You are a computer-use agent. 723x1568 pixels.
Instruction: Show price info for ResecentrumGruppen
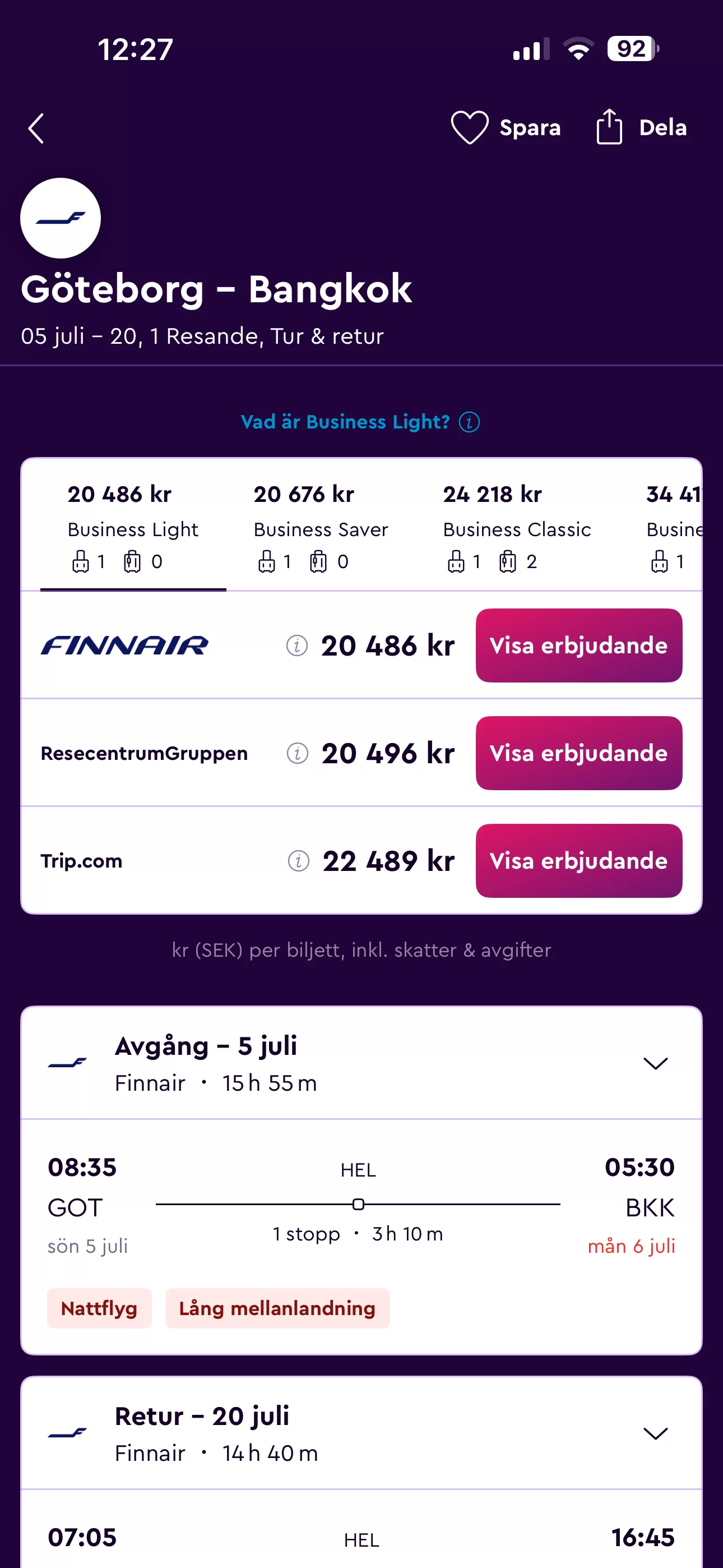click(x=298, y=753)
